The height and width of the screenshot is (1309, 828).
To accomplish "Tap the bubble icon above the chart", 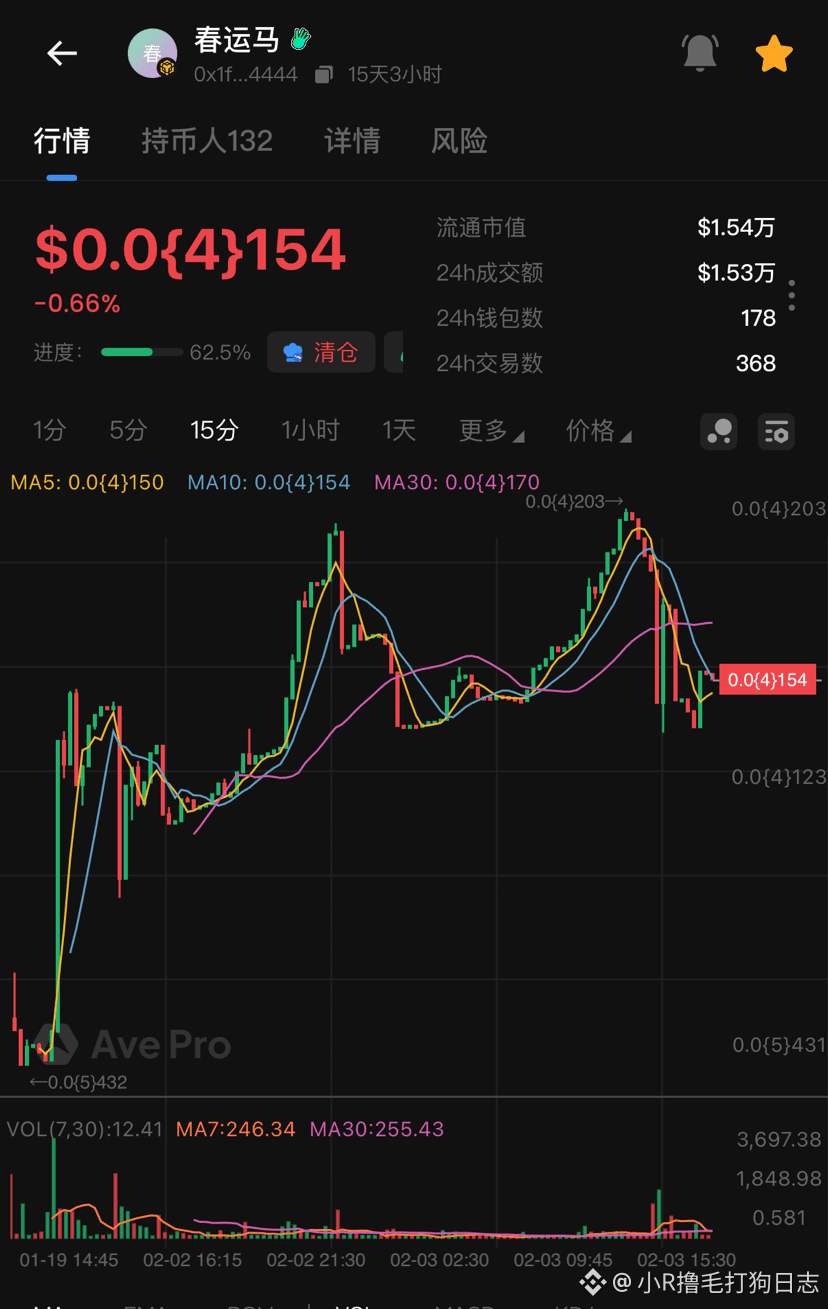I will (719, 431).
